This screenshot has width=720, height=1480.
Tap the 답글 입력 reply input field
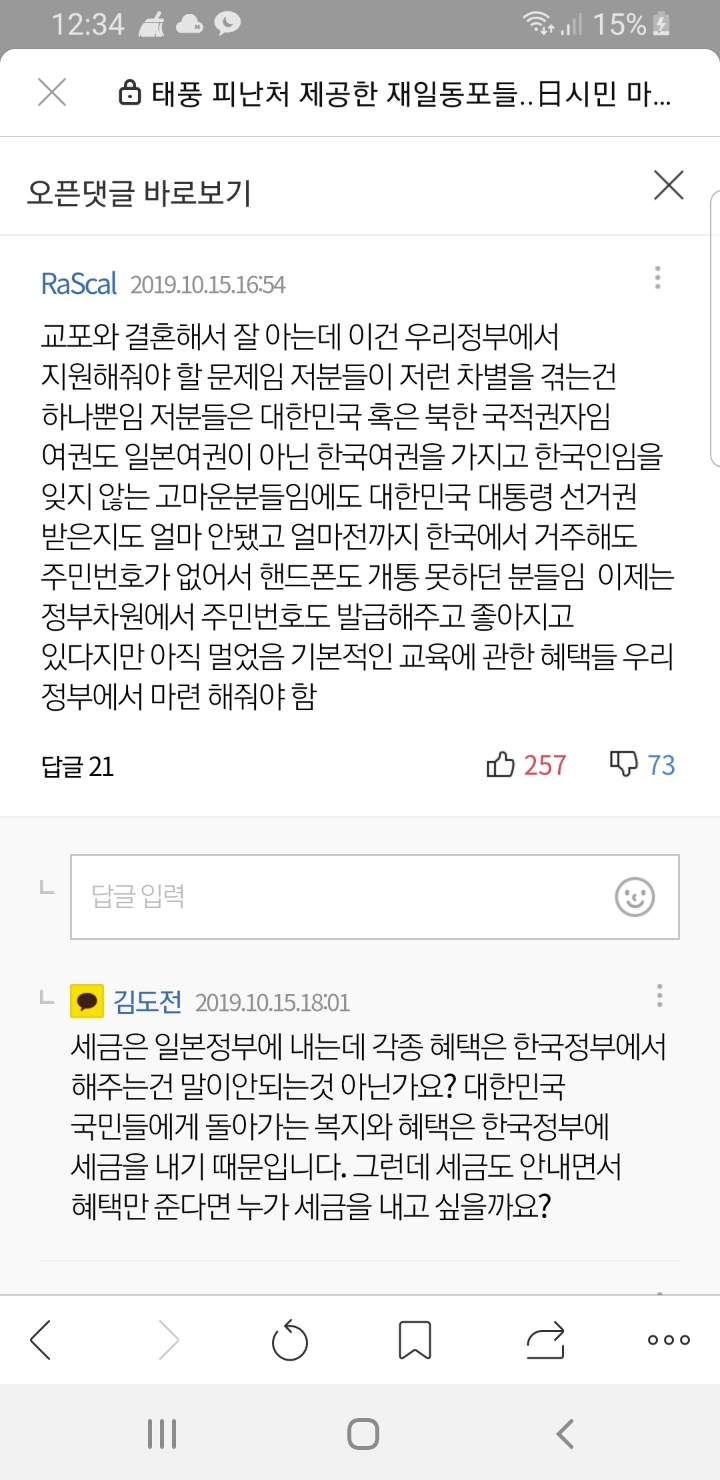click(300, 897)
